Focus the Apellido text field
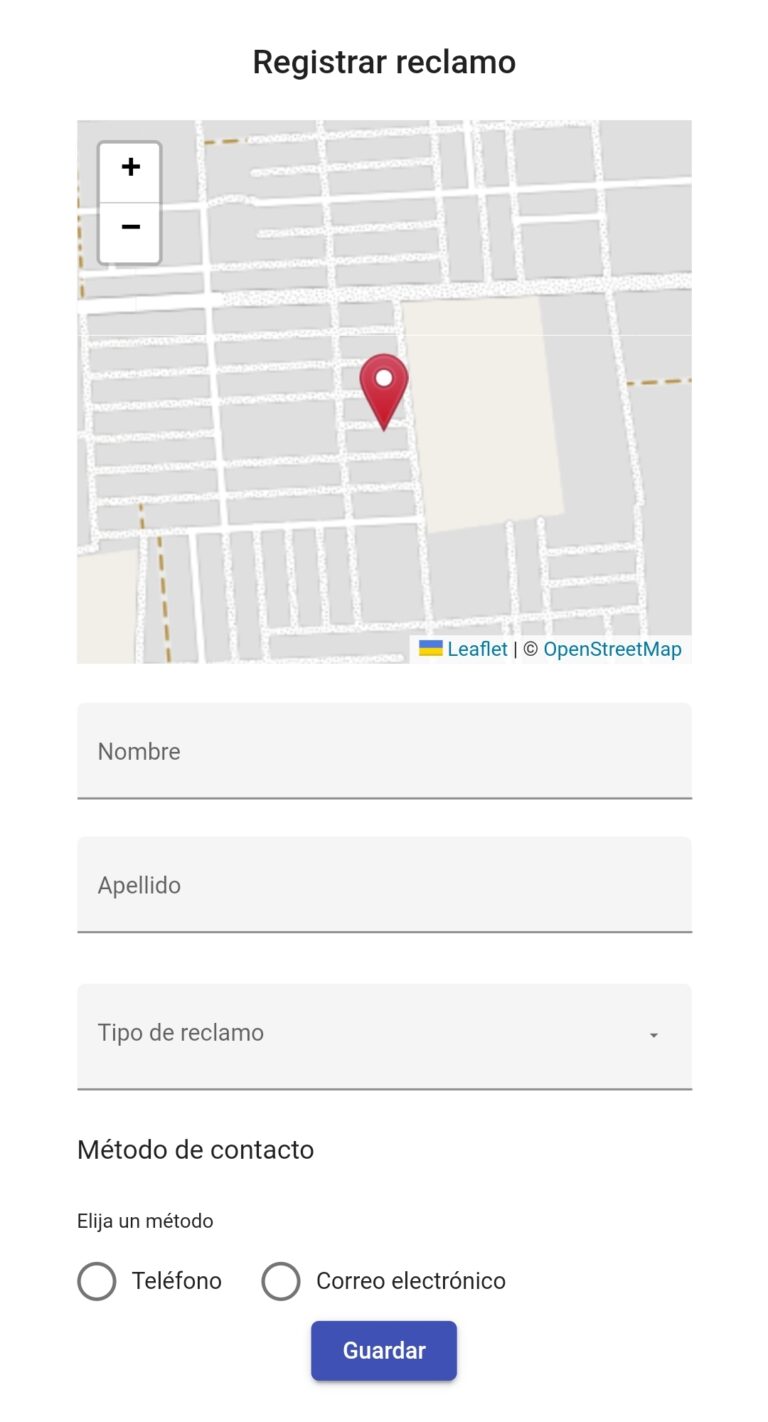The image size is (768, 1422). pos(384,885)
